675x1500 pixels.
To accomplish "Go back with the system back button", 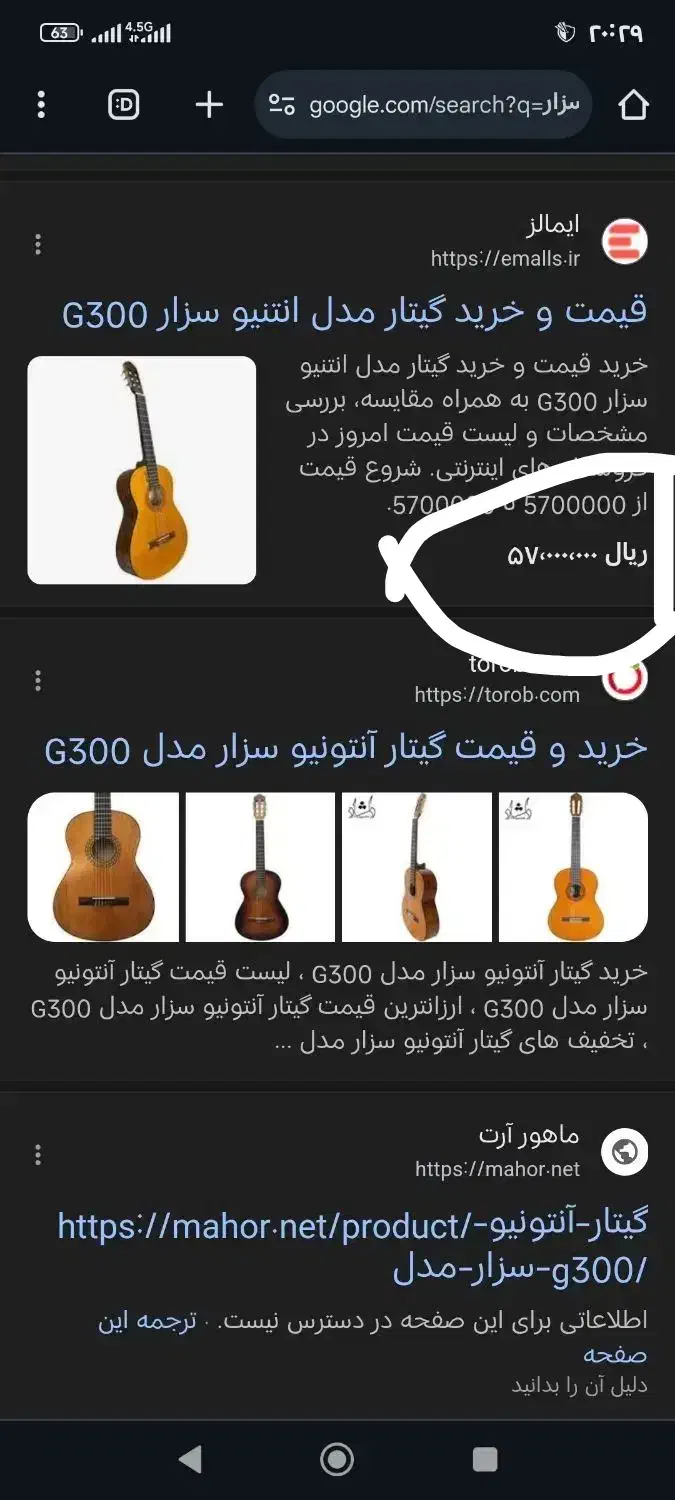I will (x=190, y=1460).
